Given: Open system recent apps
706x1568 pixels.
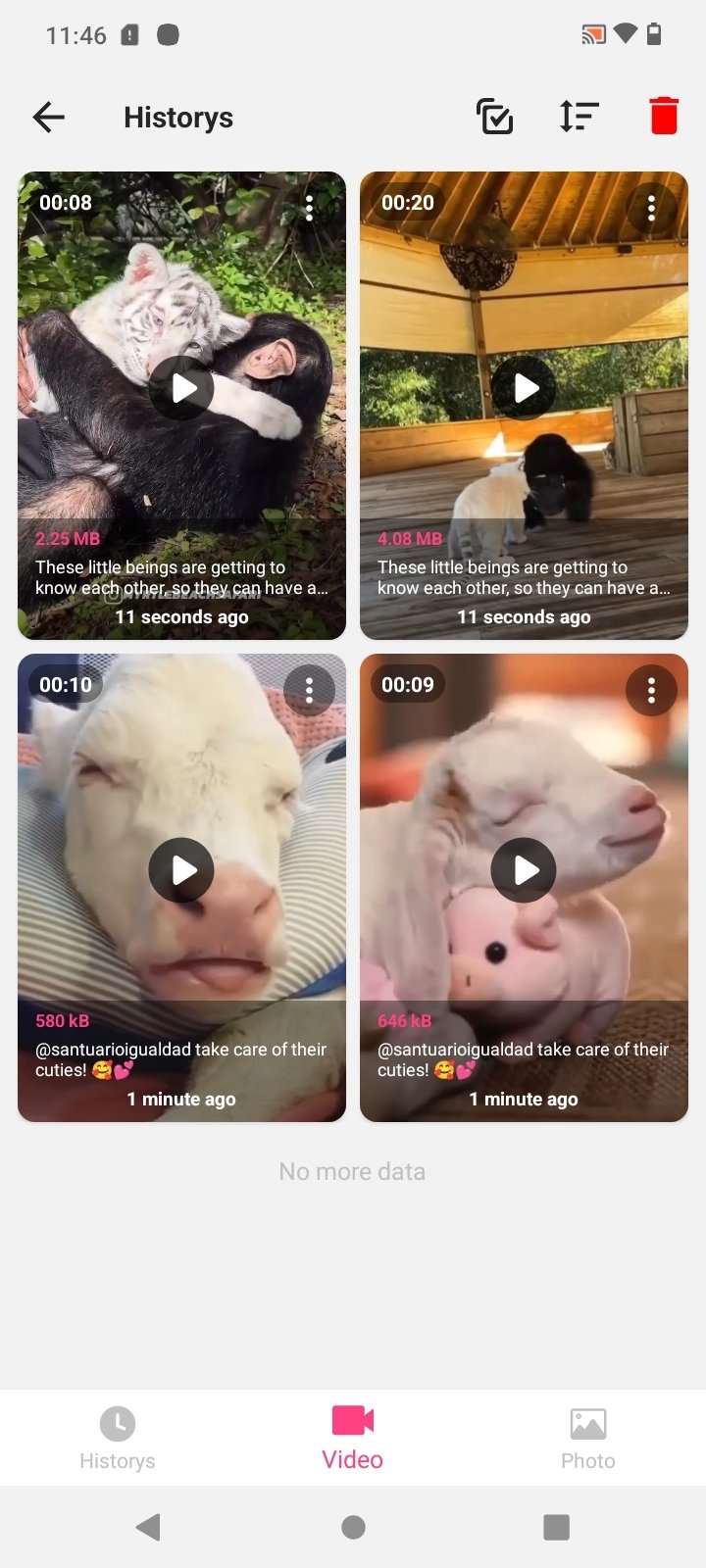Looking at the screenshot, I should pos(556,1527).
